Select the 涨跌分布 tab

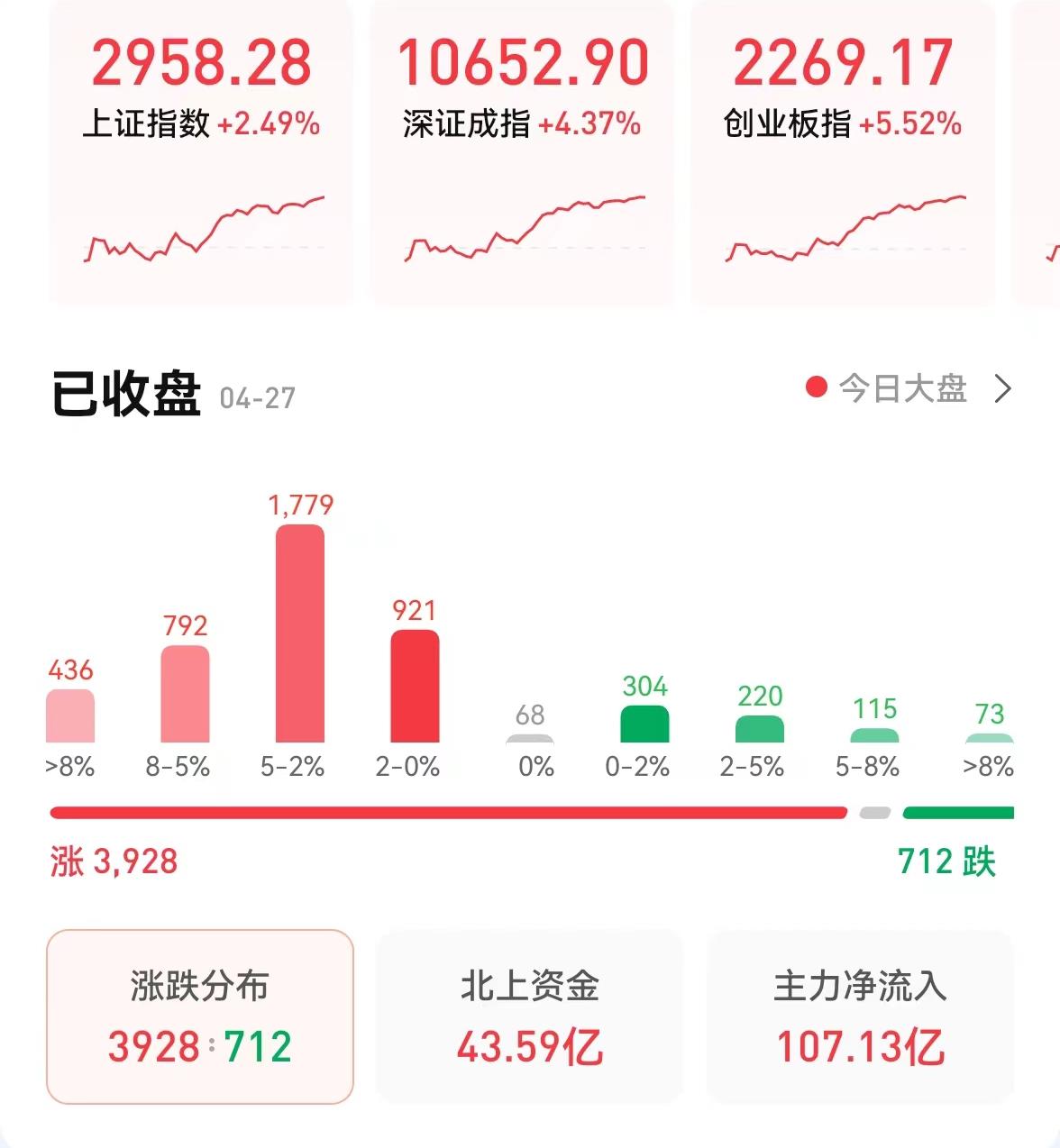point(199,1016)
